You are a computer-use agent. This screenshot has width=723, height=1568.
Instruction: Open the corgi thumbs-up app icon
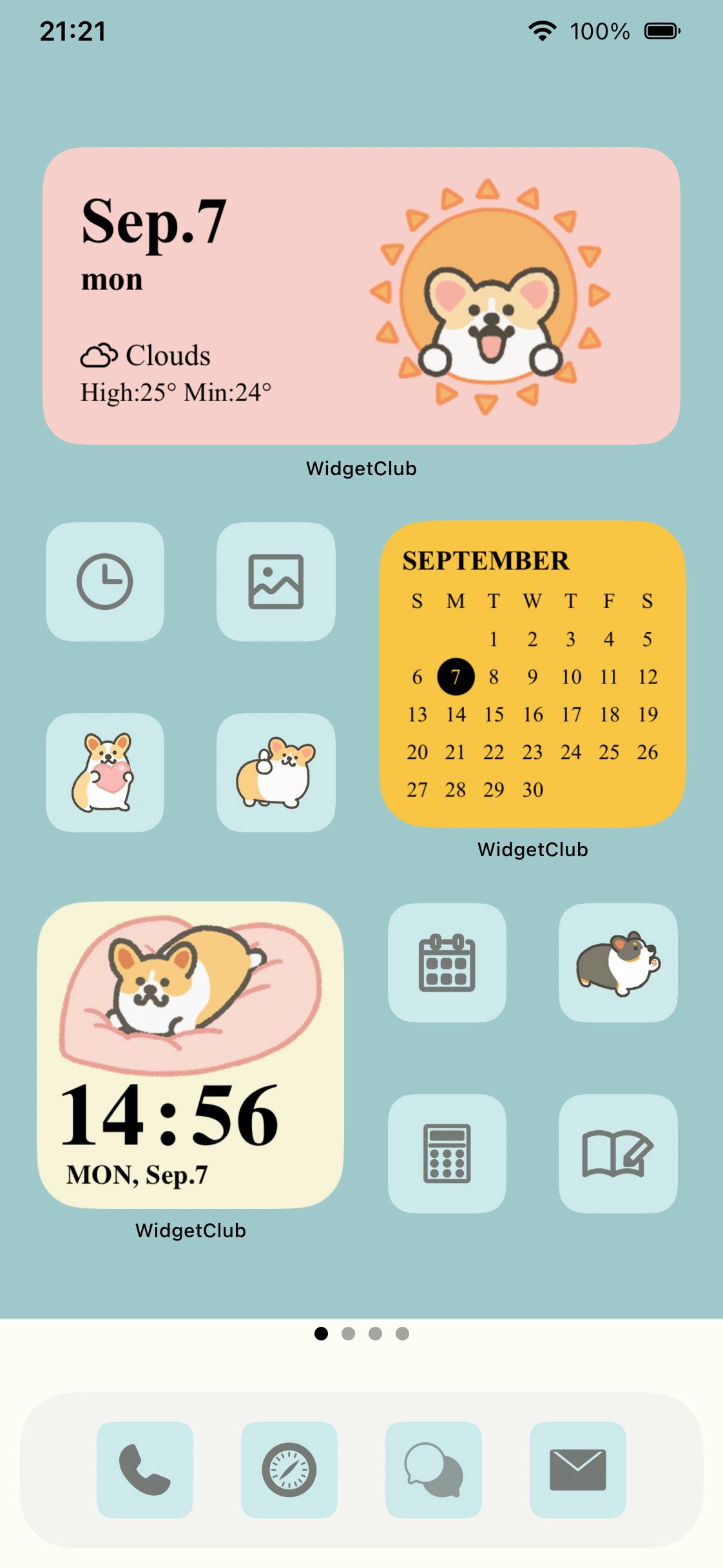[x=276, y=772]
